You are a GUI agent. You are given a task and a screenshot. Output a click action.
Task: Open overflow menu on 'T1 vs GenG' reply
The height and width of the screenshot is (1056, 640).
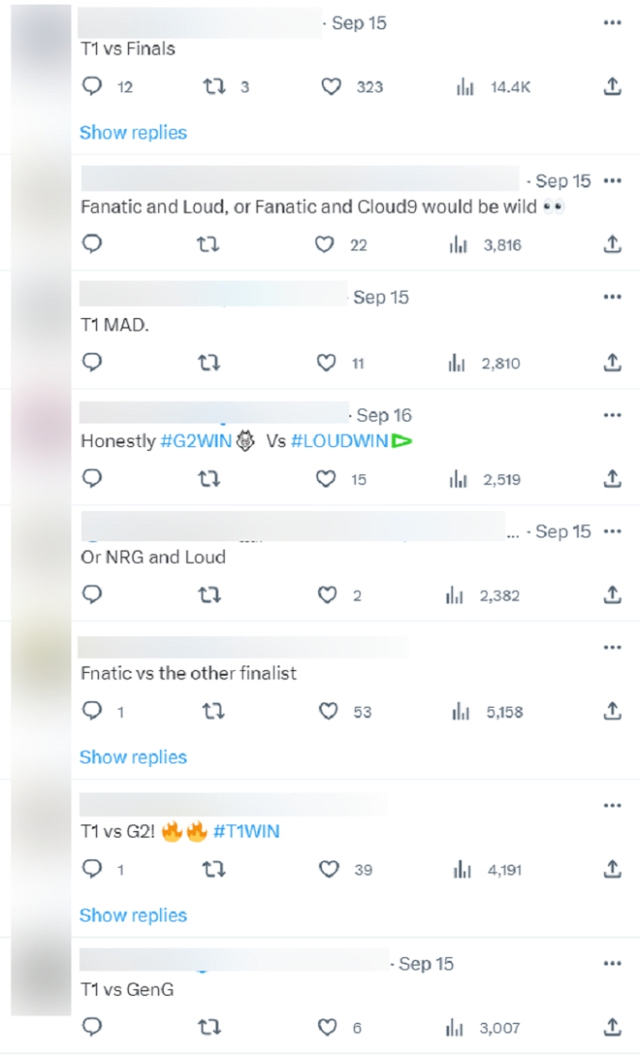pyautogui.click(x=612, y=963)
